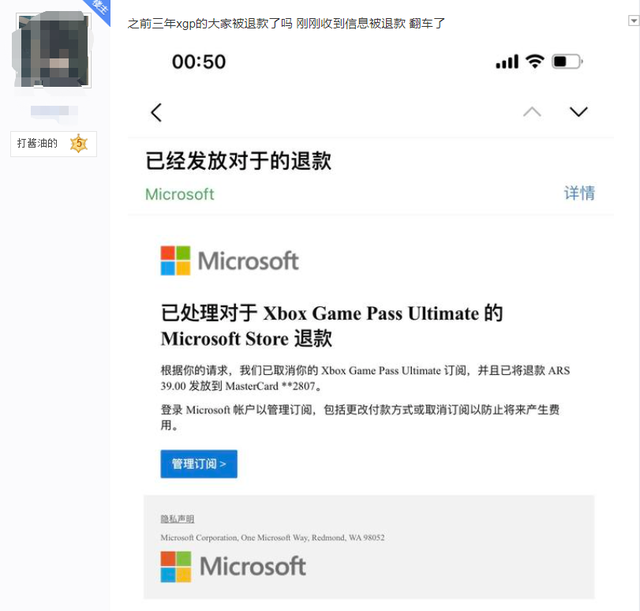Open the poster's blurred avatar profile
Viewport: 640px width, 611px height.
[54, 47]
